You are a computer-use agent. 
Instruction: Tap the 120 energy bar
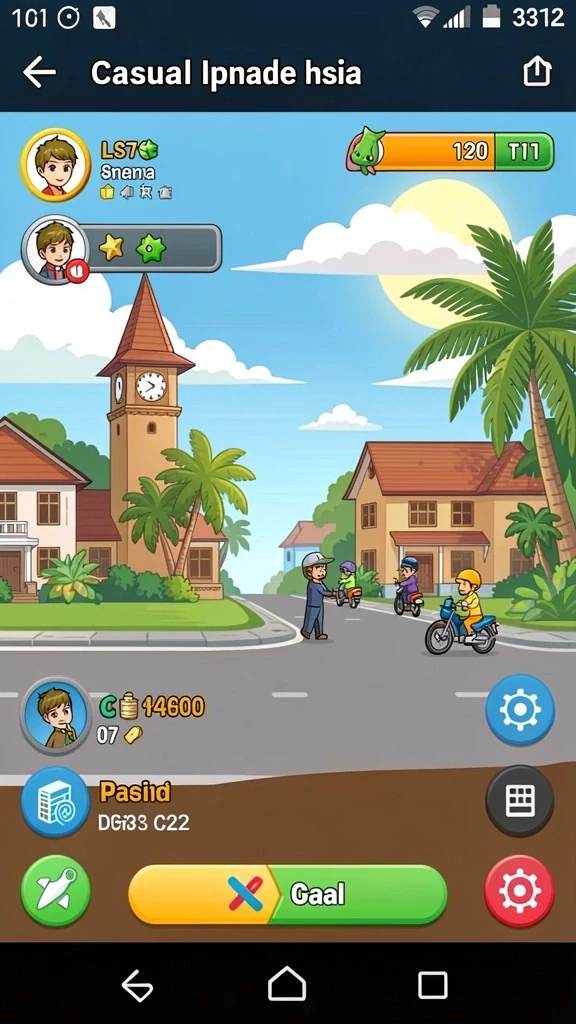(451, 152)
